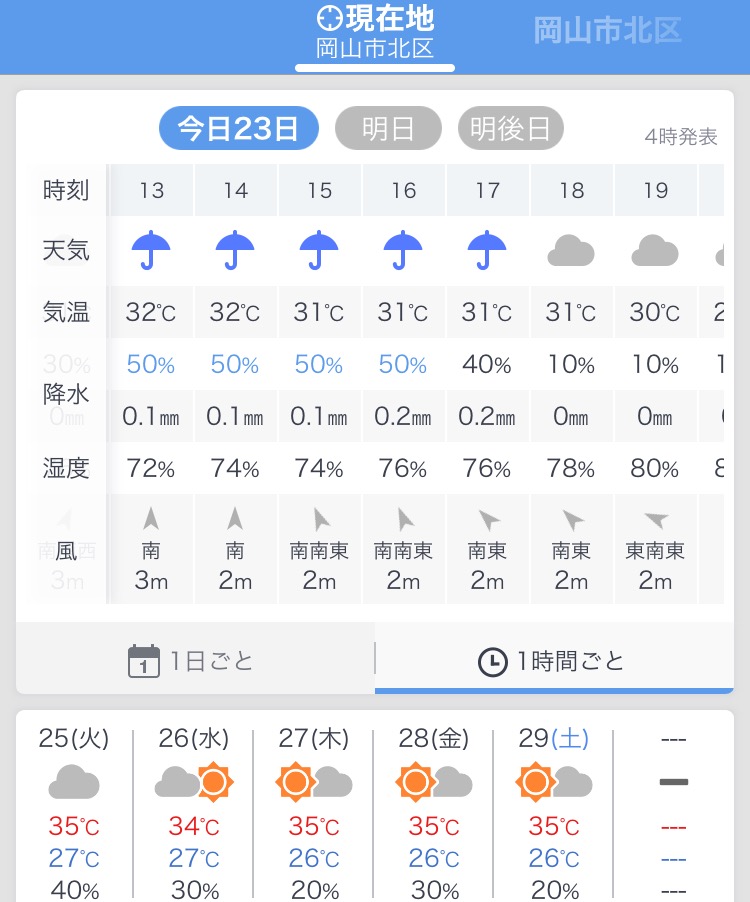Select the 1時間ごと hourly view

pyautogui.click(x=553, y=661)
